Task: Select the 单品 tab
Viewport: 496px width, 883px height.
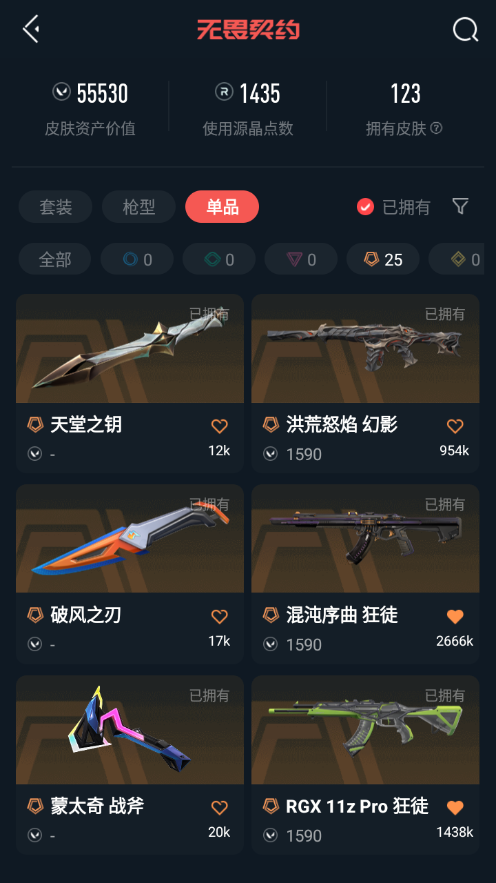Action: pos(222,207)
